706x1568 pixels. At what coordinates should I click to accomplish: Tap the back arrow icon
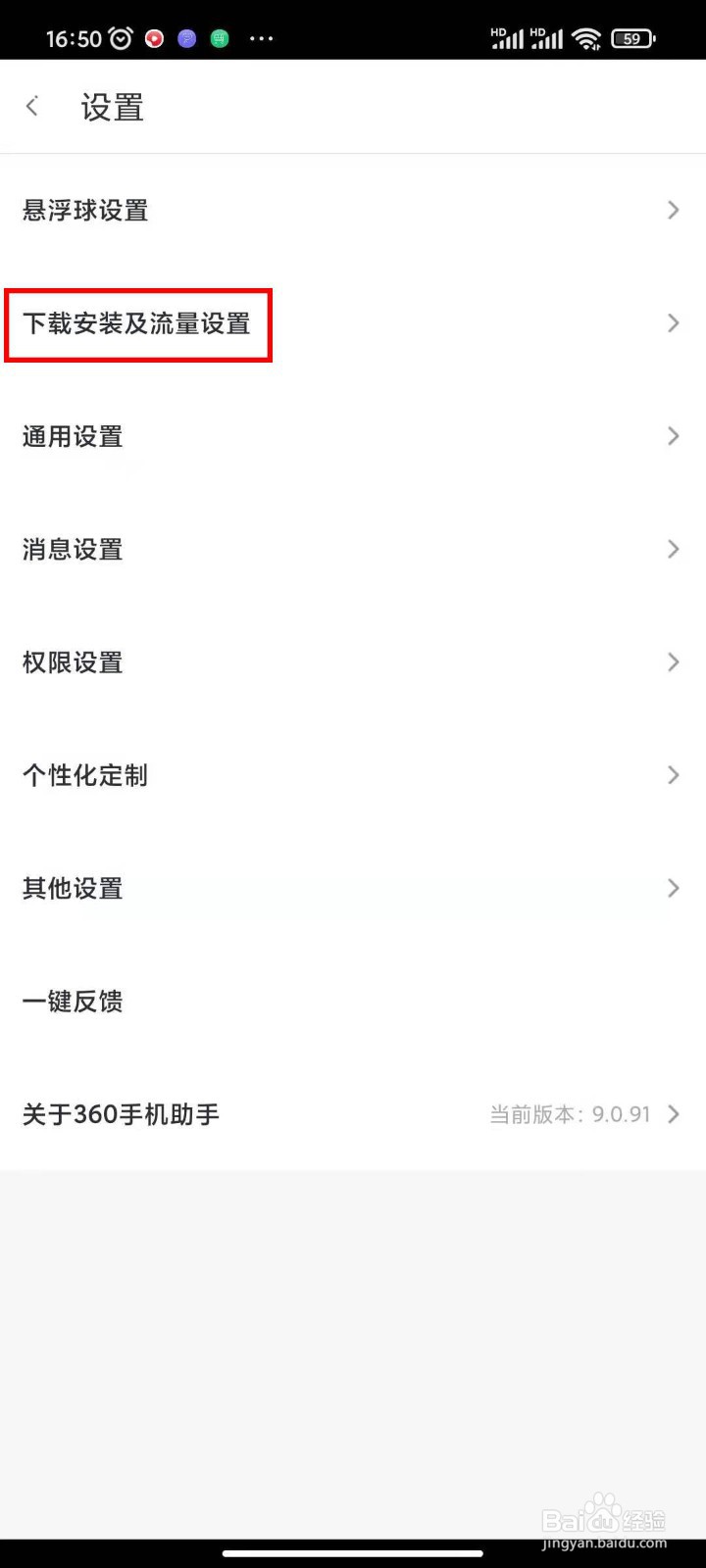coord(32,106)
